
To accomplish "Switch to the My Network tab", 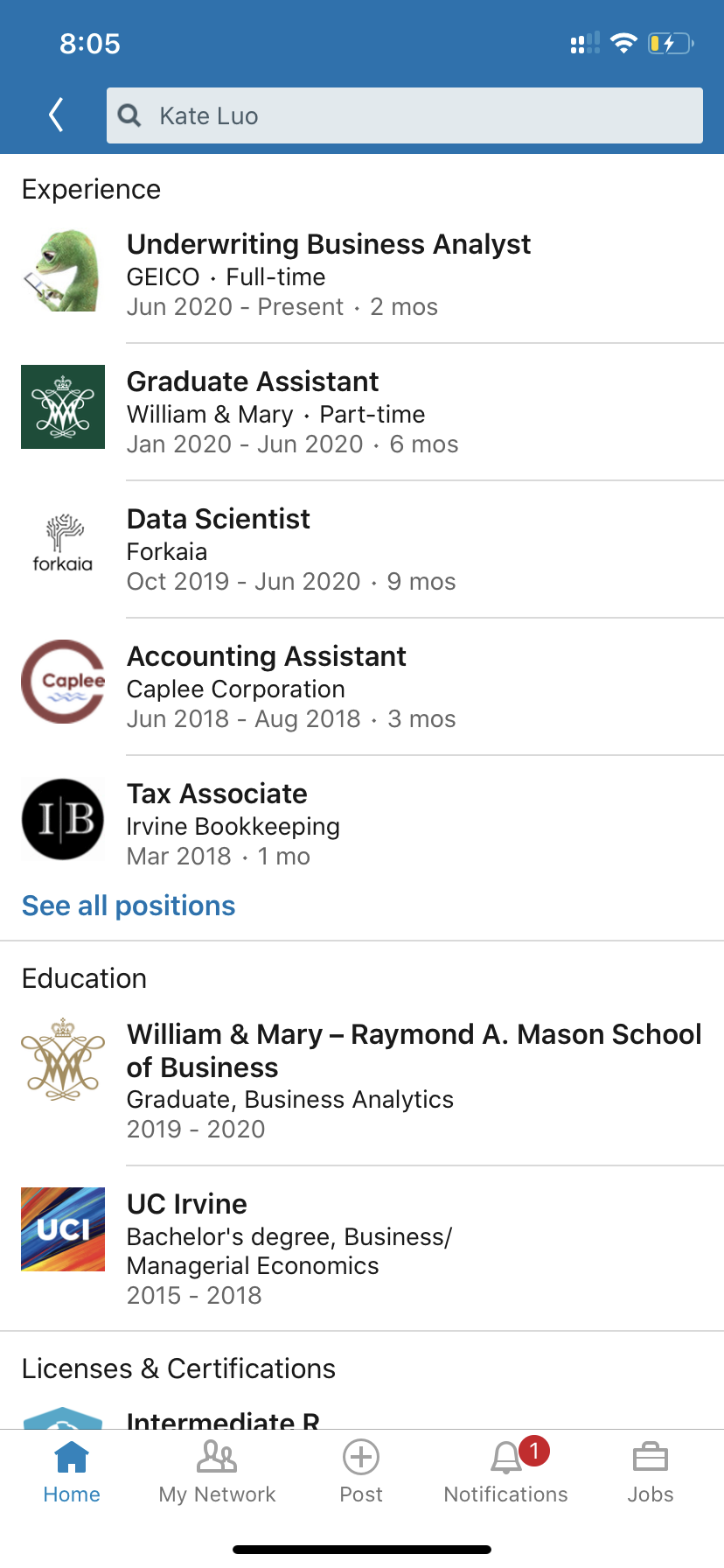I will click(217, 1472).
